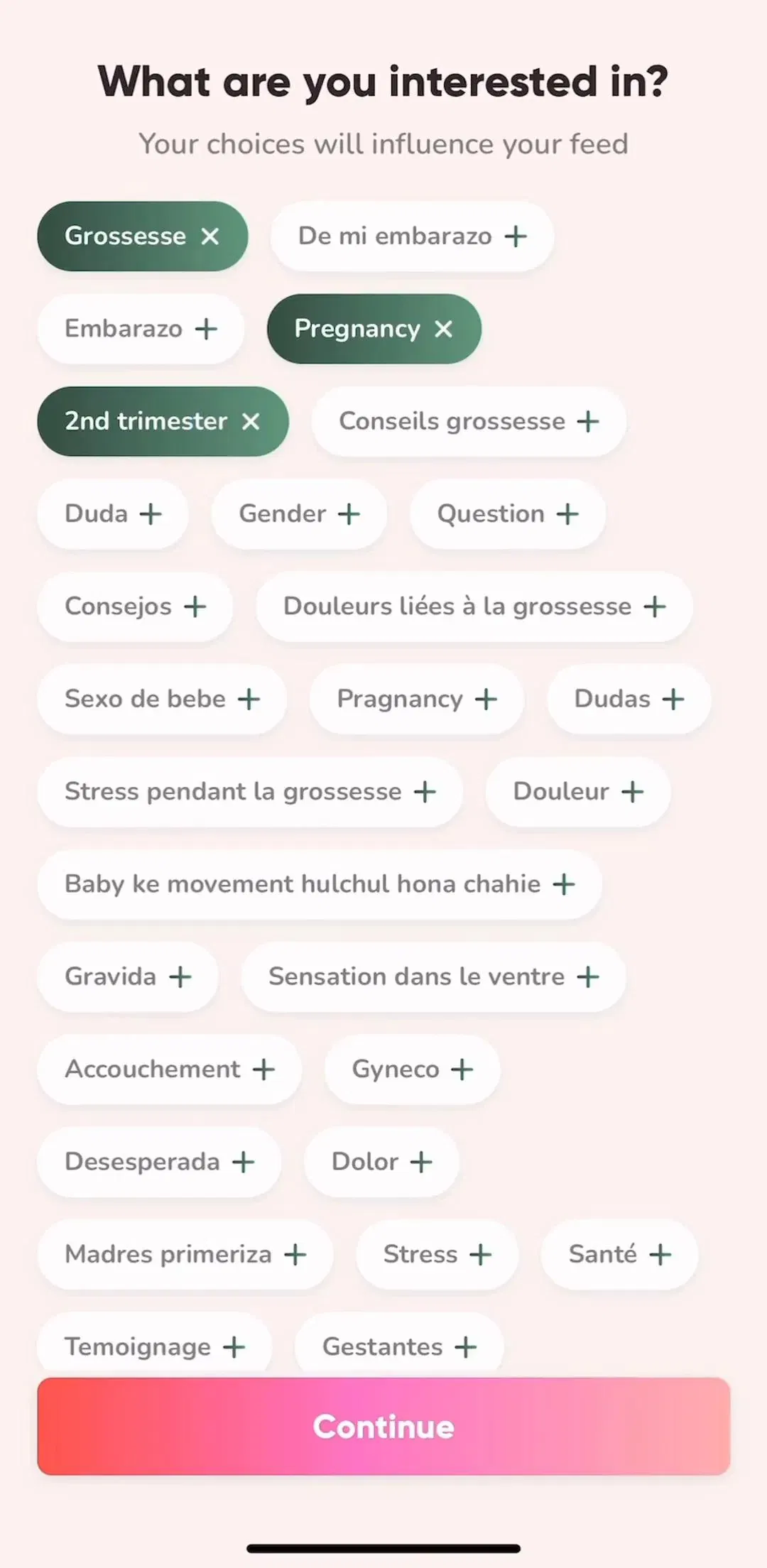Select the Dudas chip
767x1568 pixels.
coord(629,699)
